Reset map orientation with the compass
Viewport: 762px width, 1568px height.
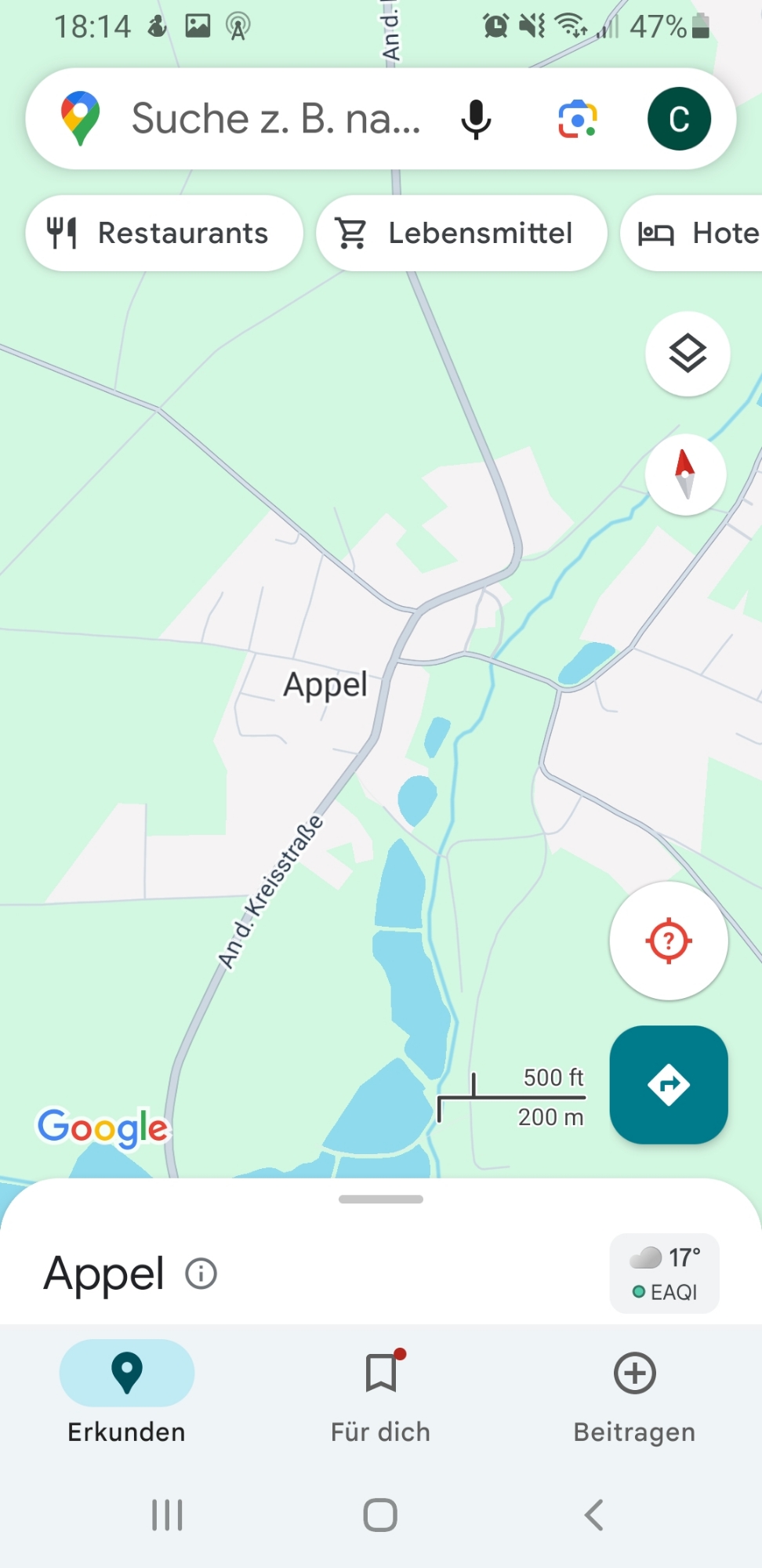tap(685, 474)
